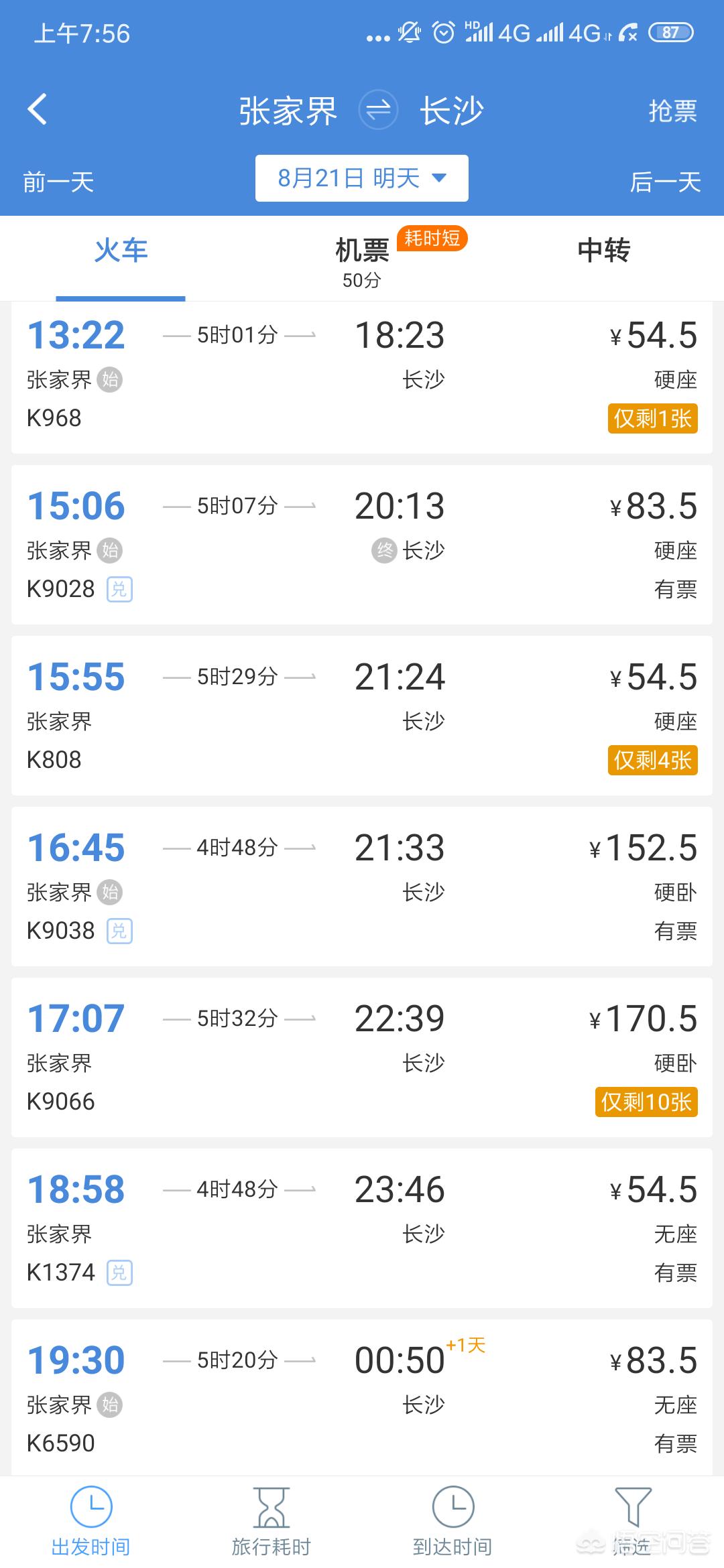Sort by 到达时间 arrival time

(452, 1521)
